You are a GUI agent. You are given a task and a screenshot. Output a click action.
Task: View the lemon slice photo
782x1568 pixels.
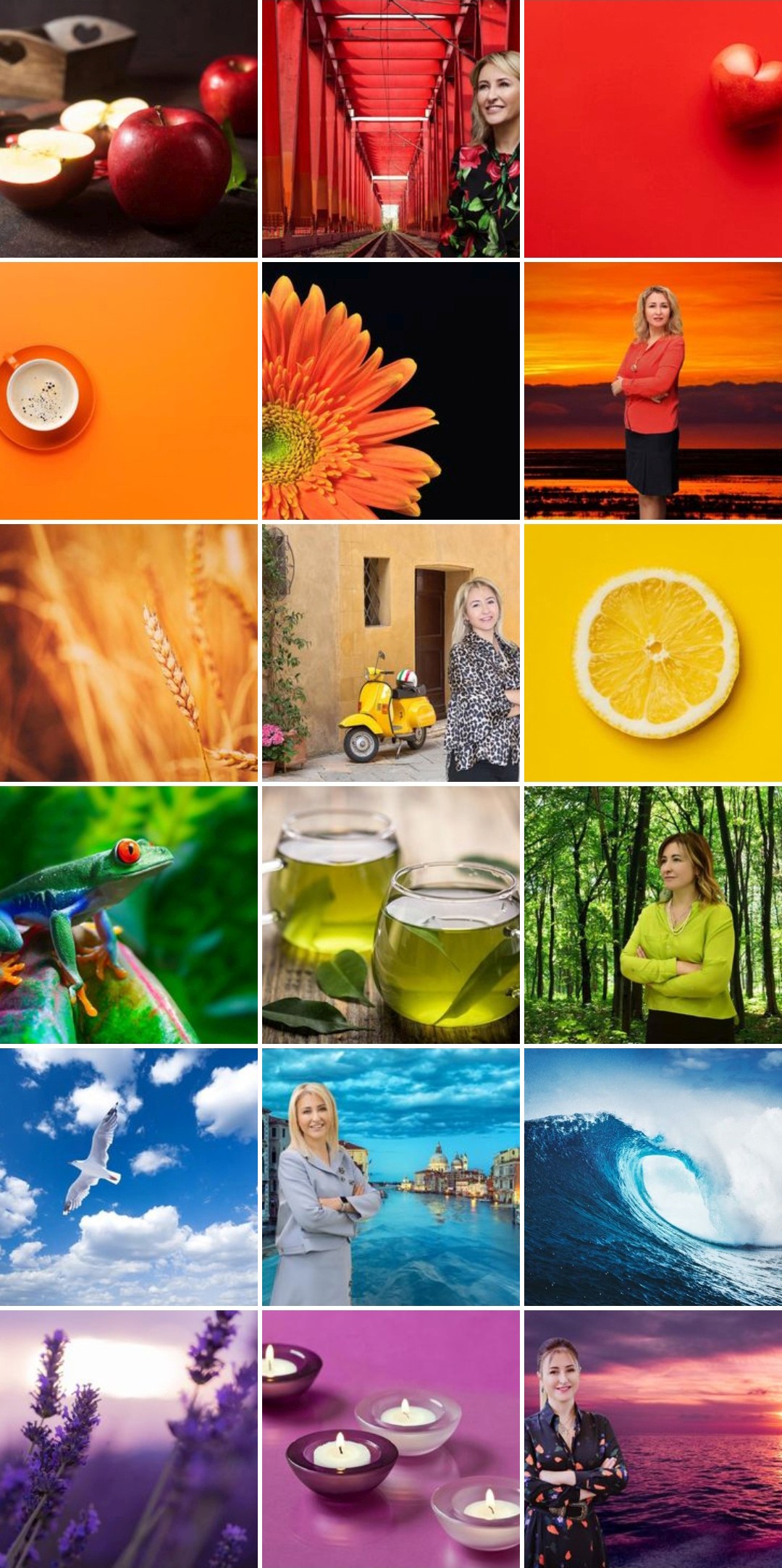coord(653,653)
